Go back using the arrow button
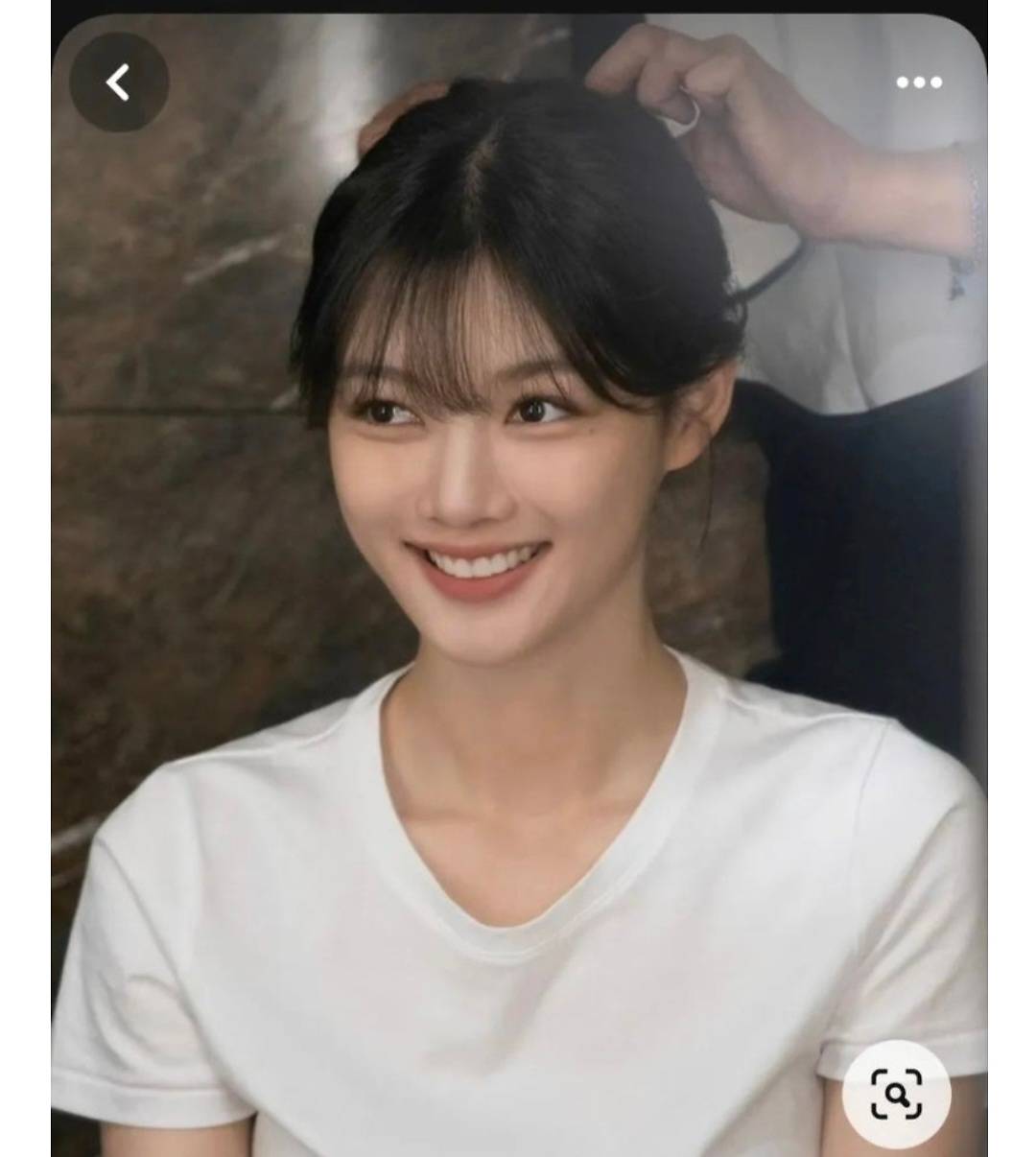This screenshot has width=1036, height=1157. click(119, 83)
